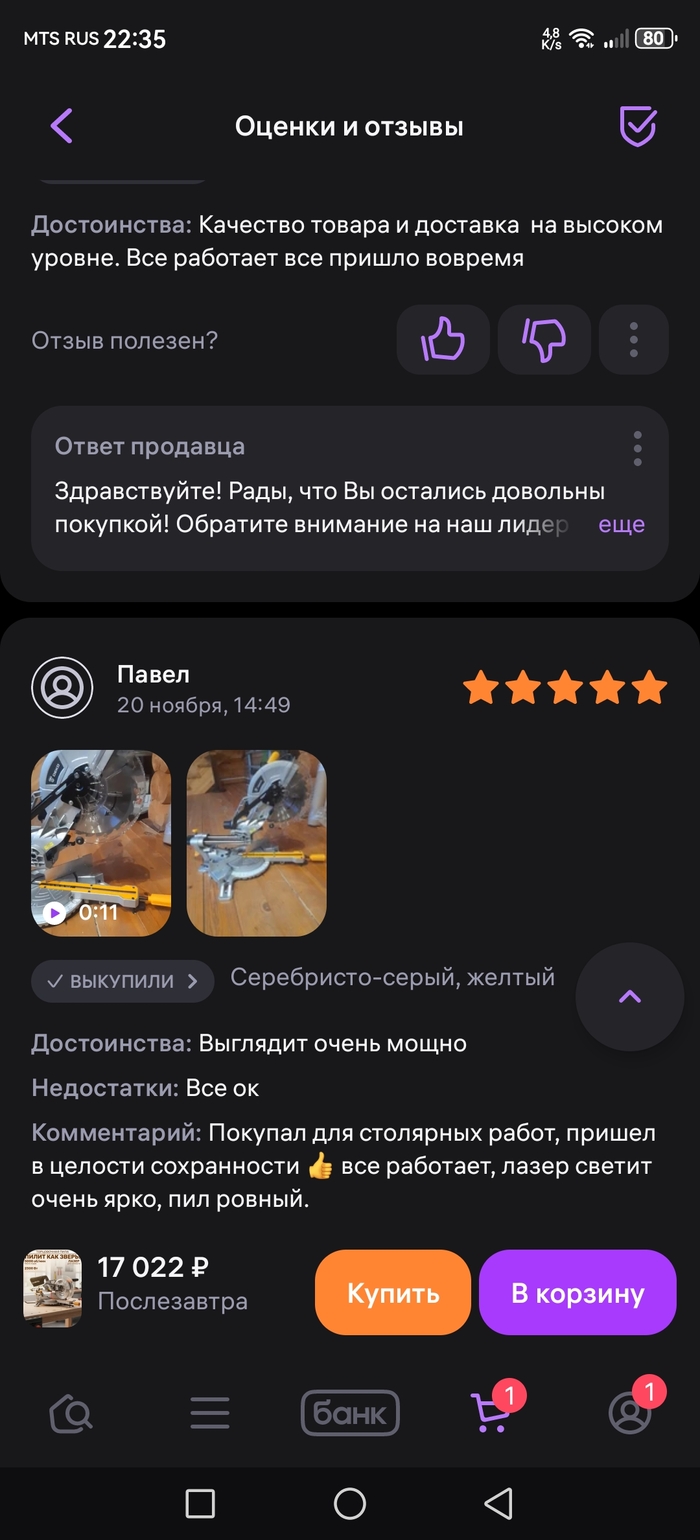
Task: Open the home search tab
Action: (70, 1413)
